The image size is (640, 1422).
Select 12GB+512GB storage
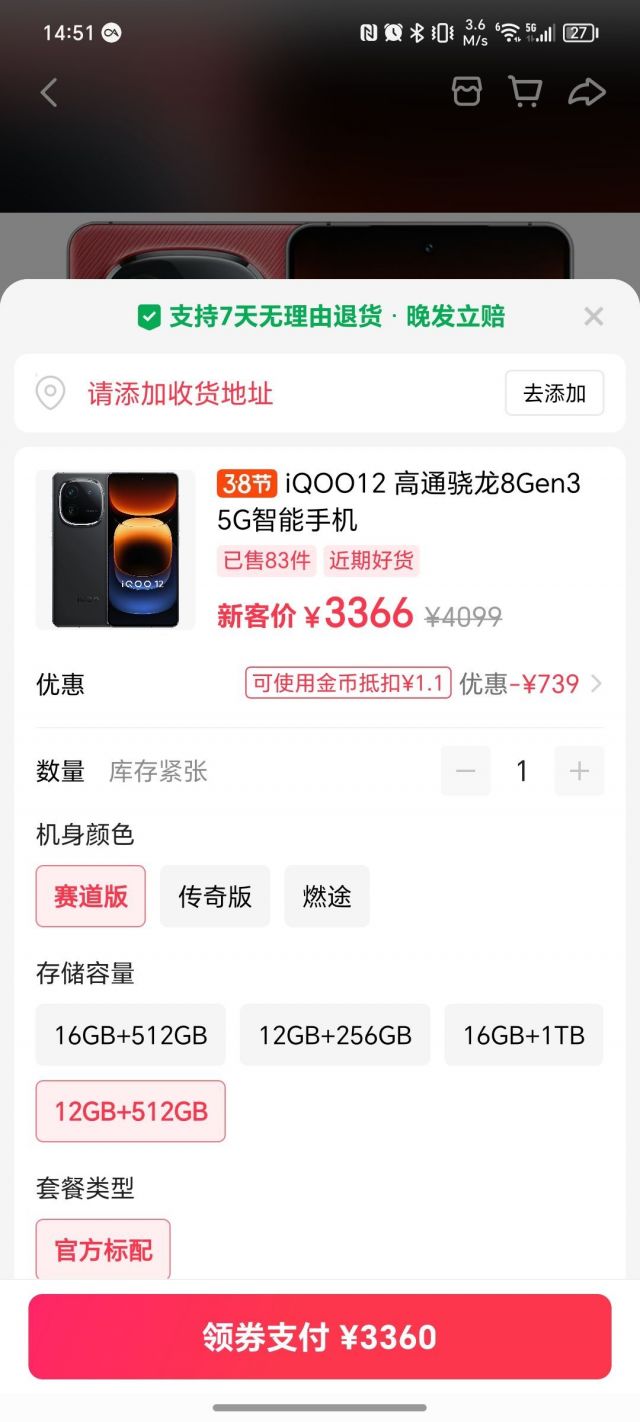tap(131, 1111)
